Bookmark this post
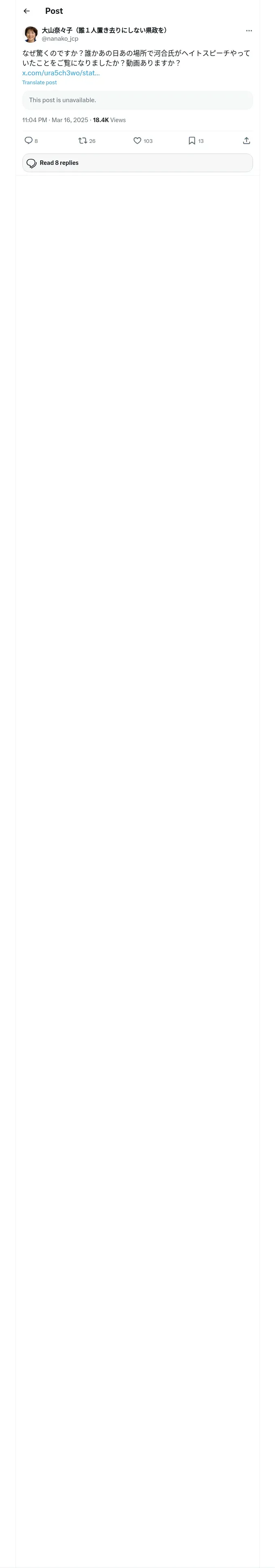This screenshot has height=1568, width=275. [x=192, y=140]
